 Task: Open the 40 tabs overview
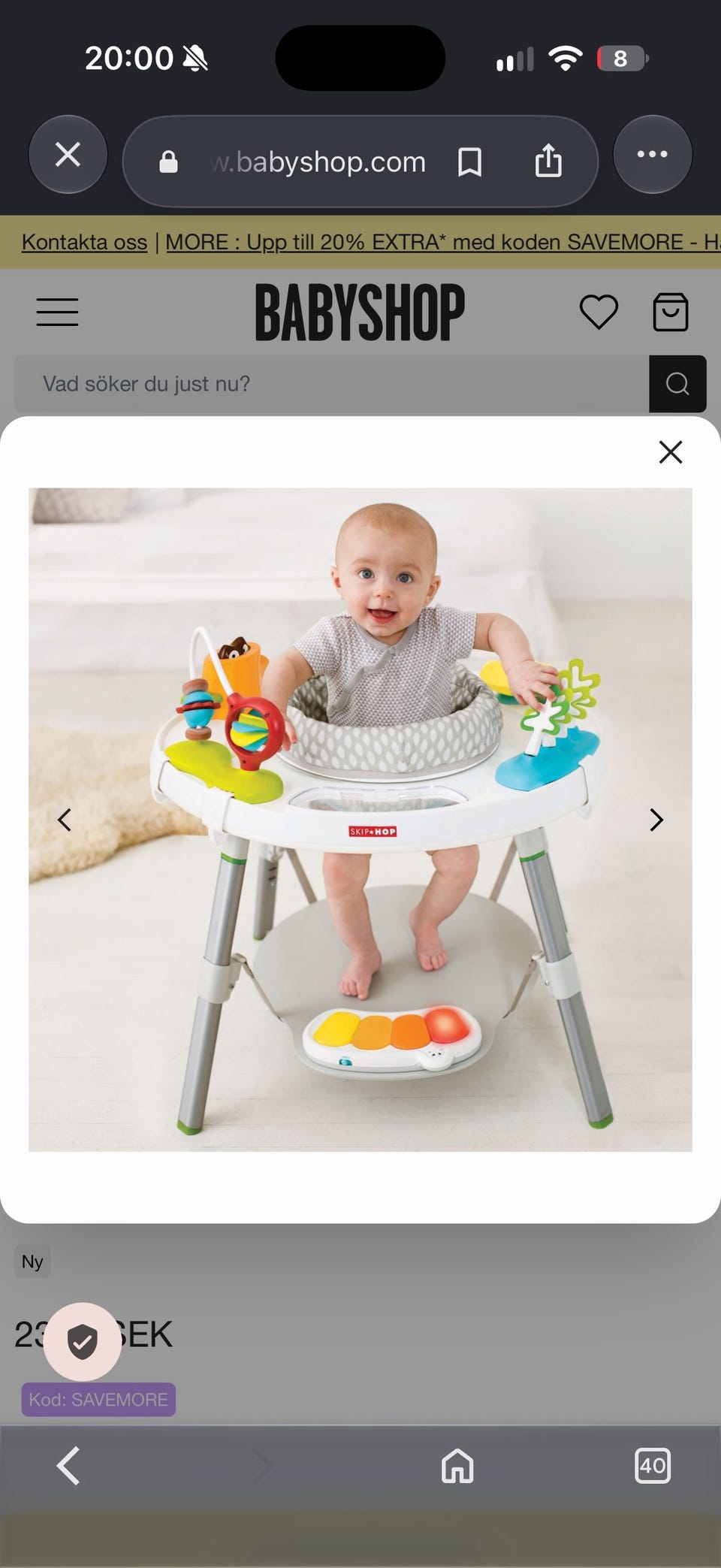652,1465
